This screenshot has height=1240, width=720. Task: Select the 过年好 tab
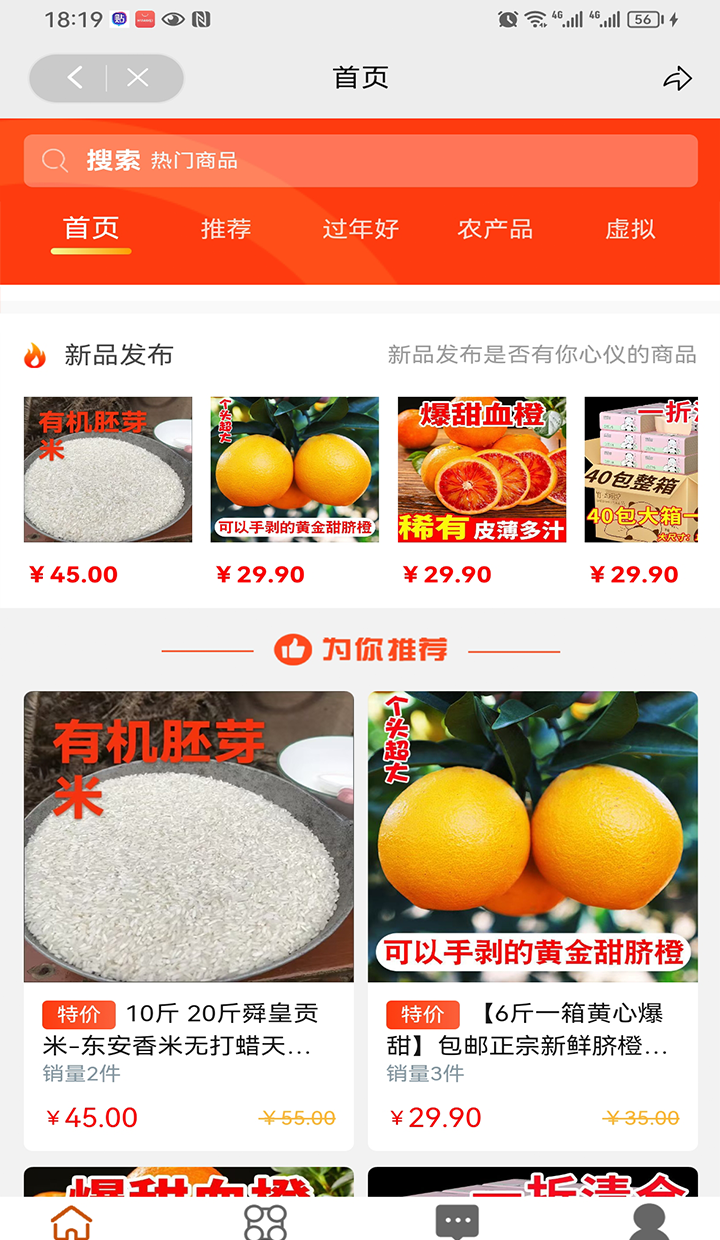pos(360,229)
